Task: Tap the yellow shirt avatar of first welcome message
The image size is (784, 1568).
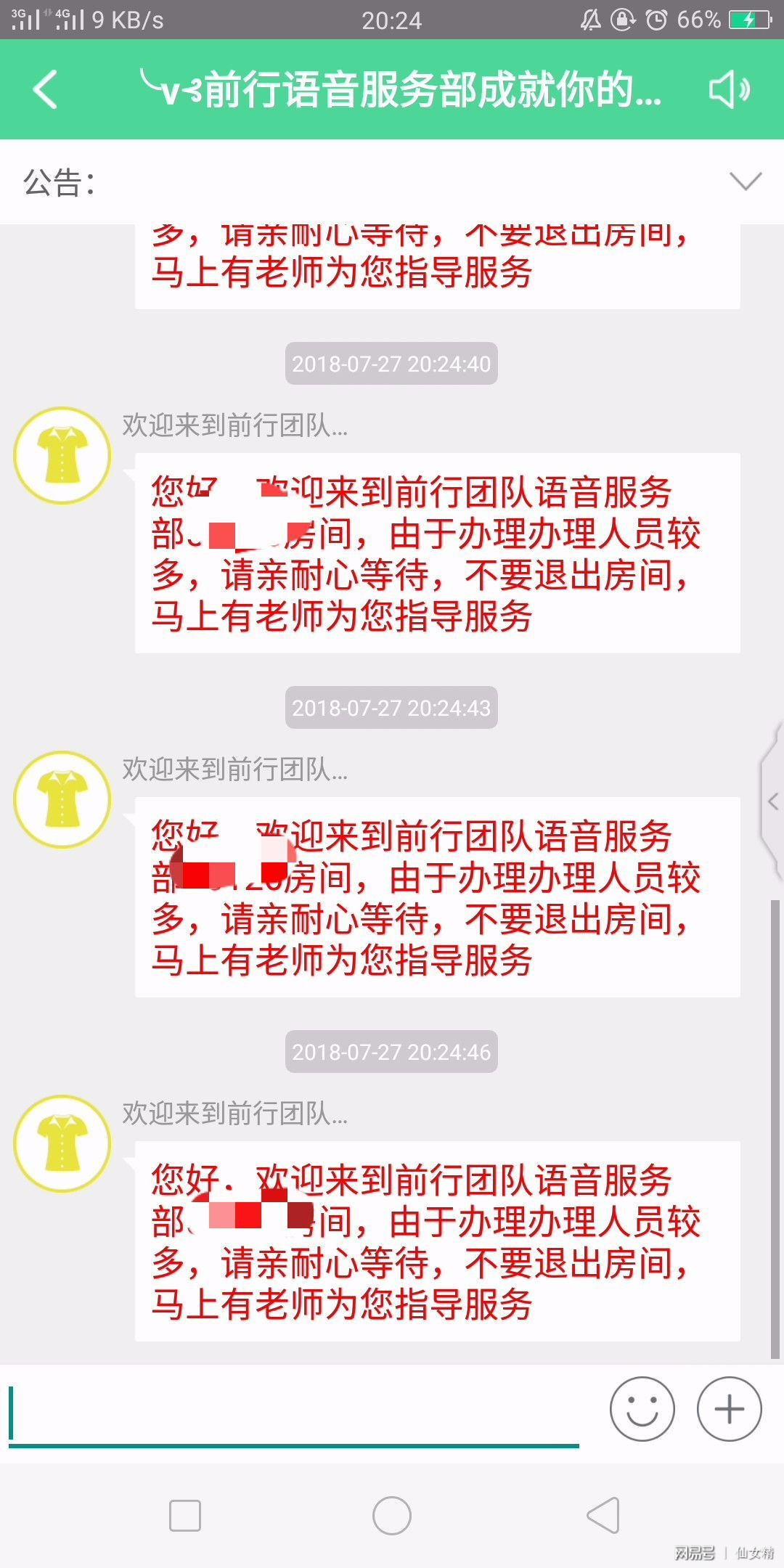Action: coord(64,454)
